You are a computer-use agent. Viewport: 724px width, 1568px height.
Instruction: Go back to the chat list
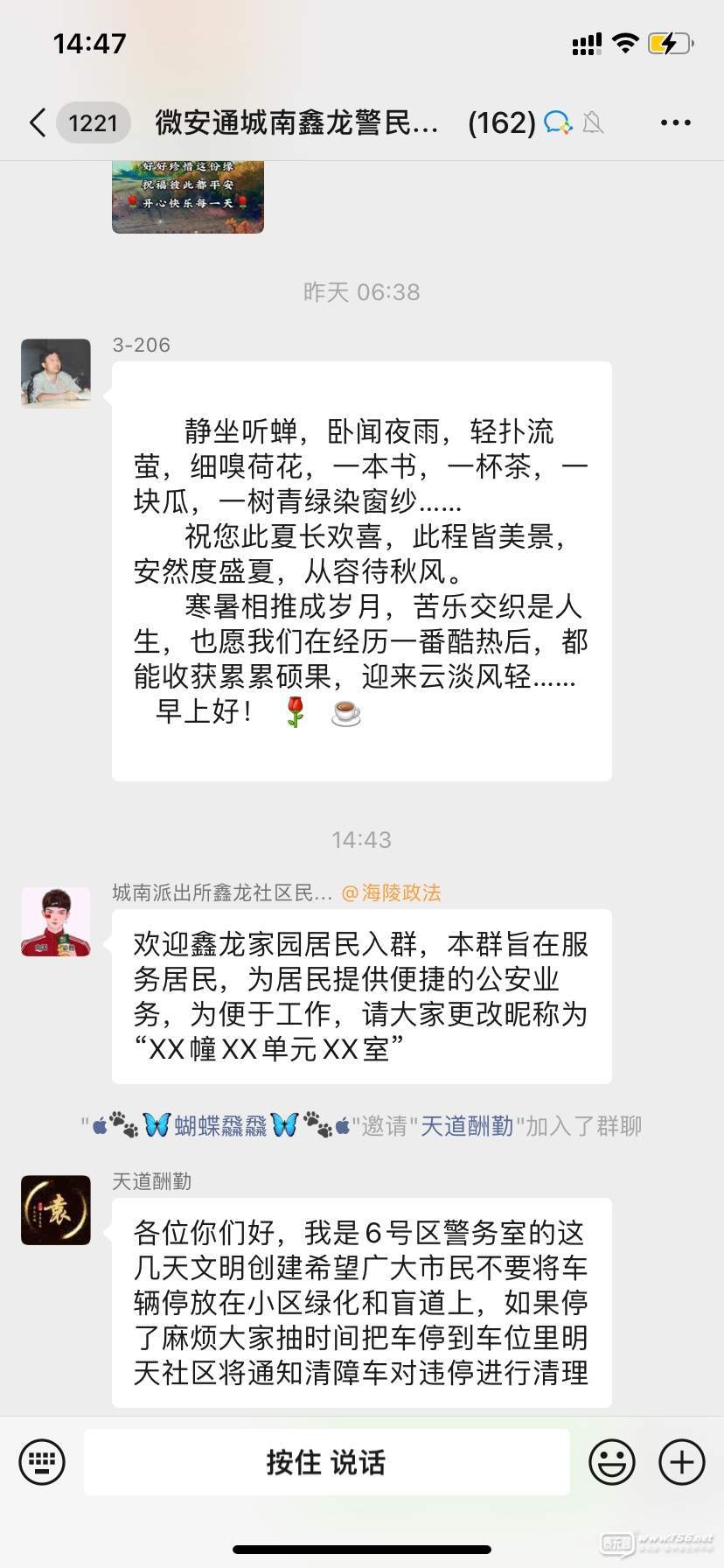tap(38, 122)
